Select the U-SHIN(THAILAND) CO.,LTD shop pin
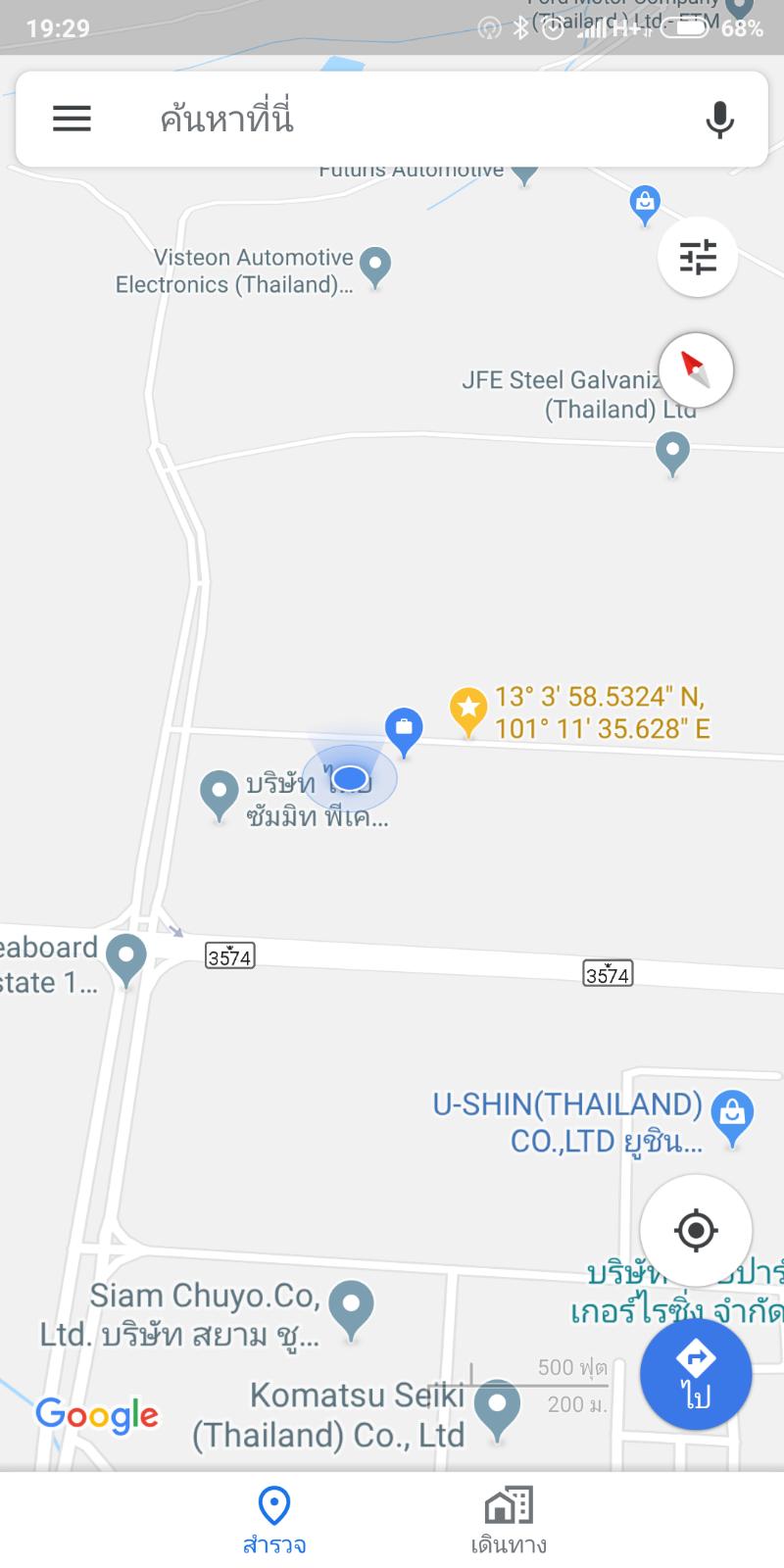The width and height of the screenshot is (784, 1568). click(x=732, y=1115)
